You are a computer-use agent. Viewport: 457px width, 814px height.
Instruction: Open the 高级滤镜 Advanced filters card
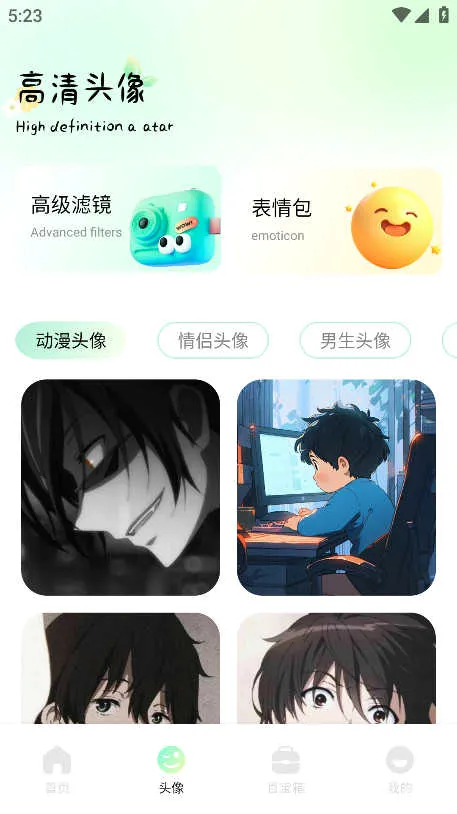click(118, 219)
